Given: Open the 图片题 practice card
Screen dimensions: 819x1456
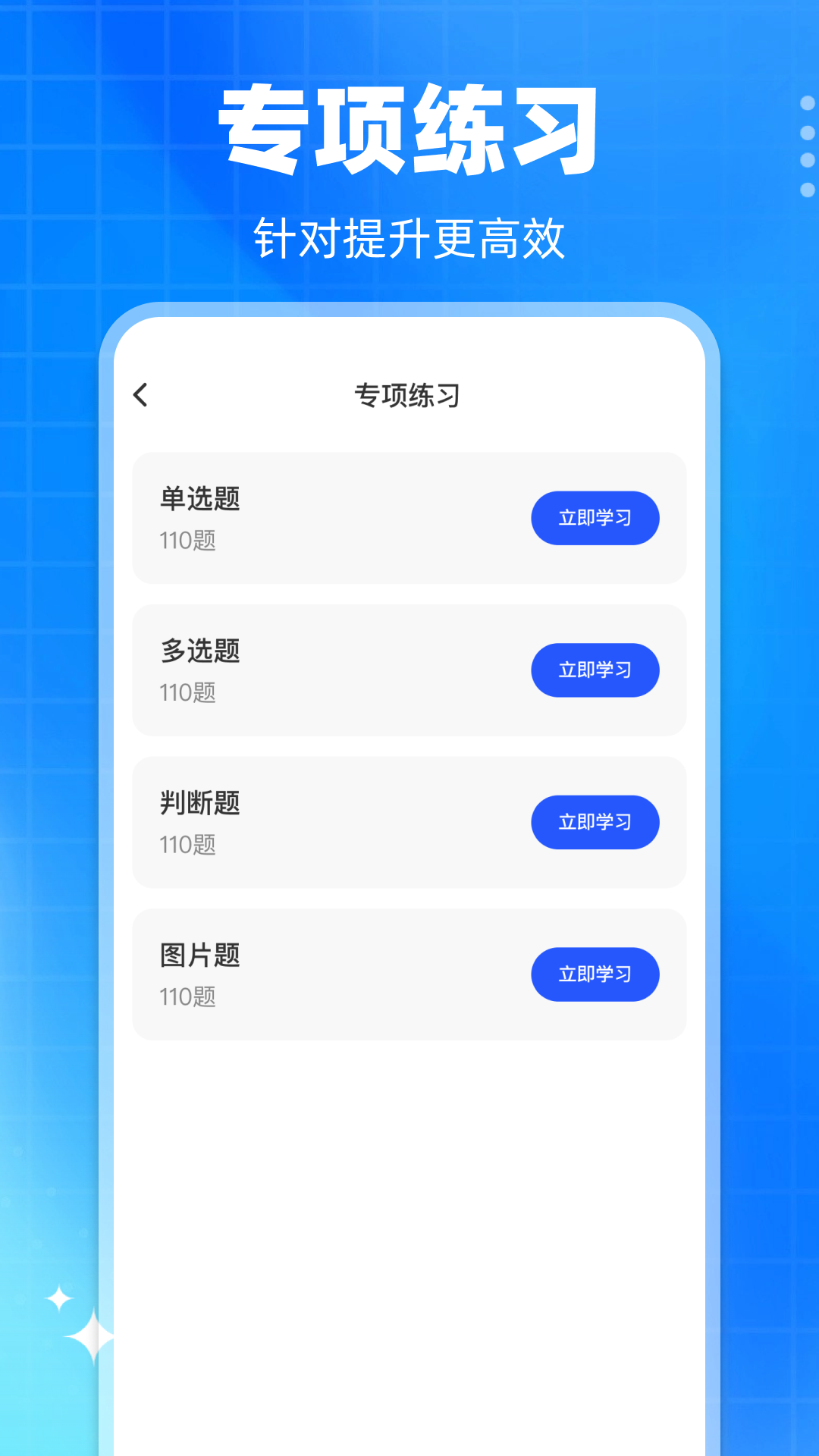Looking at the screenshot, I should tap(341, 974).
